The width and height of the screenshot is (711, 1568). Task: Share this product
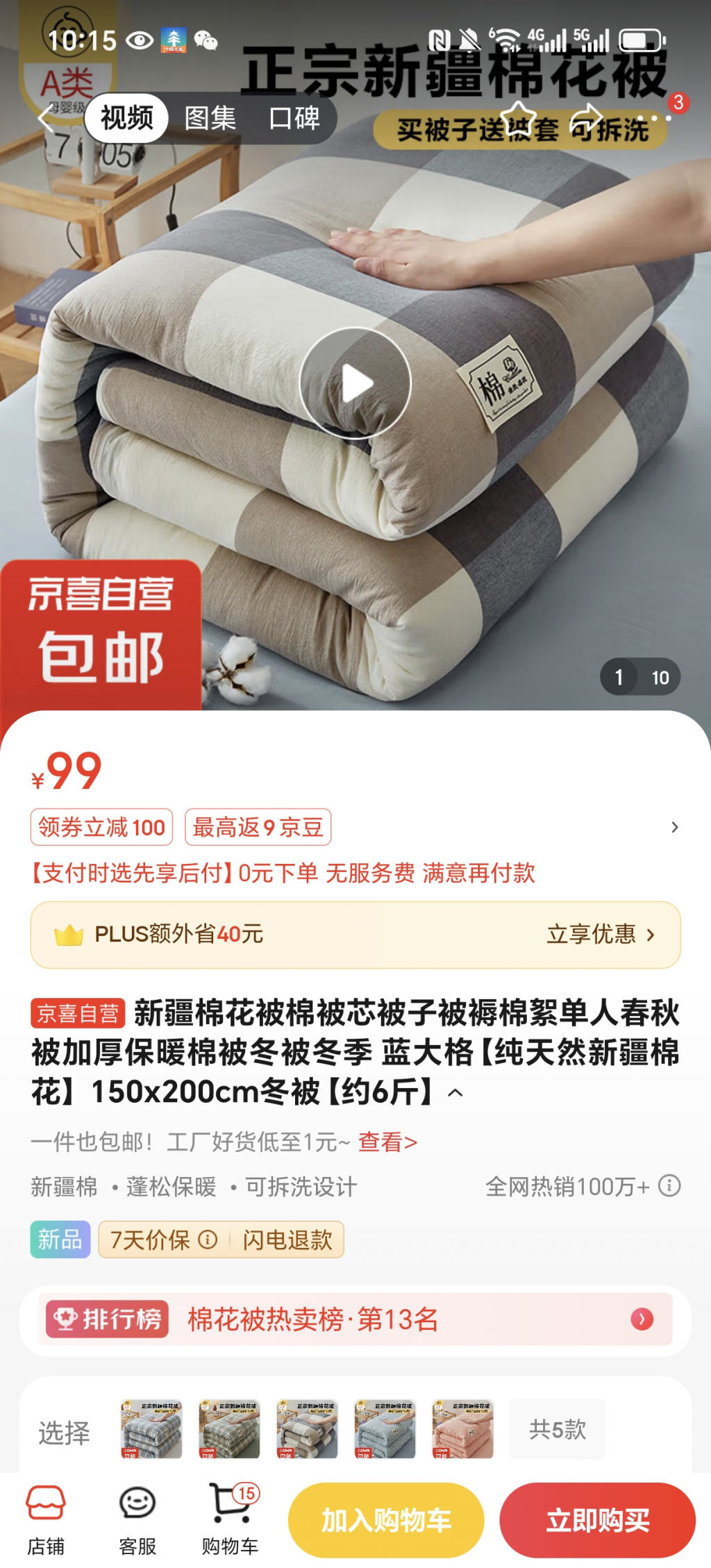coord(587,117)
